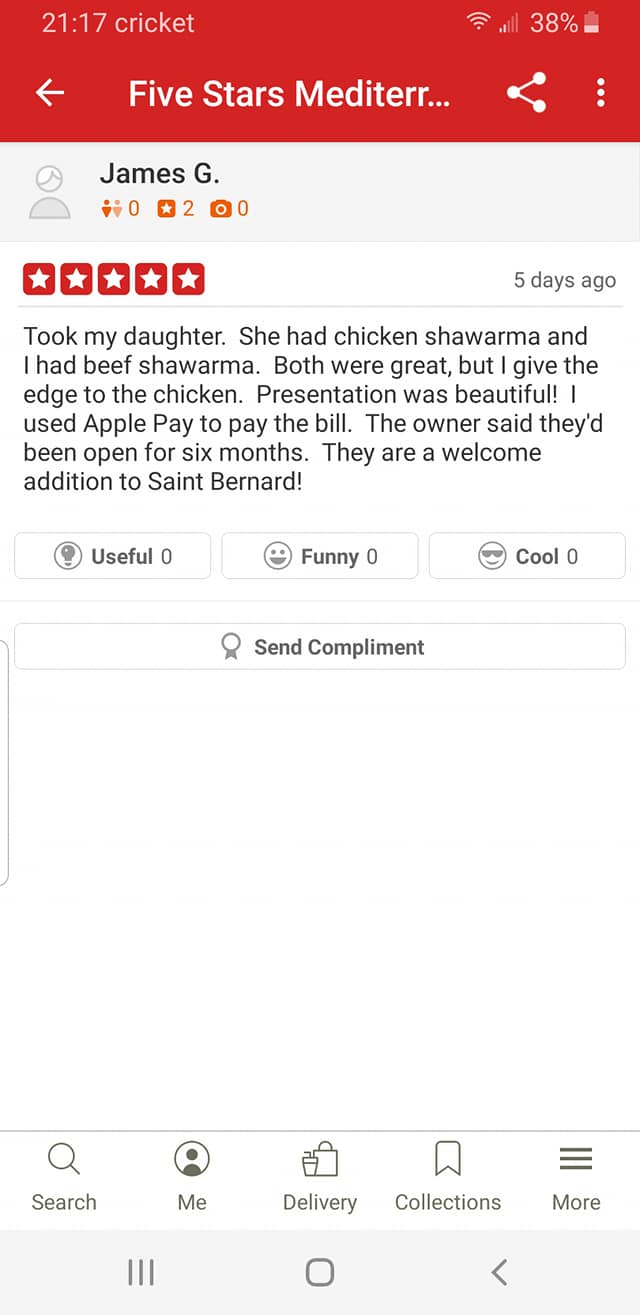Screen dimensions: 640x1315
Task: Open James G.'s profile
Action: [159, 175]
